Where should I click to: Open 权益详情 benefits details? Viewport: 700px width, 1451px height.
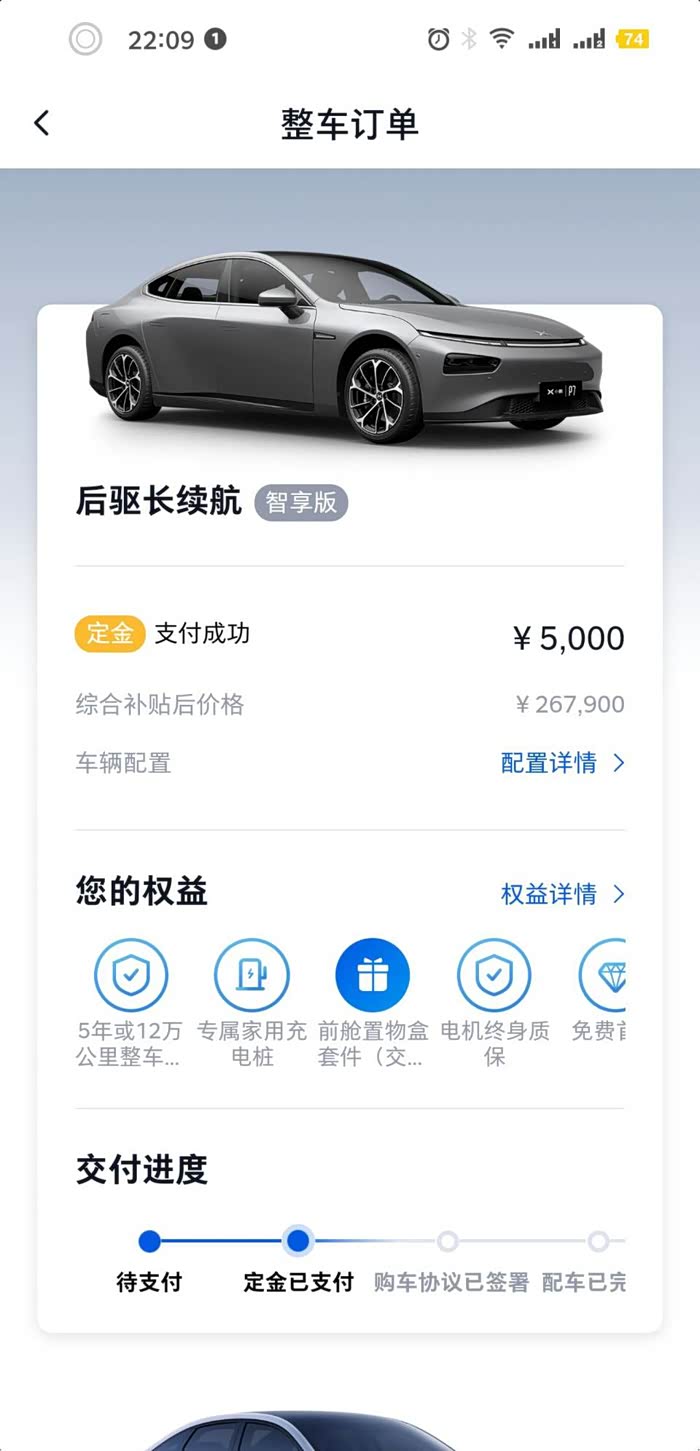point(562,893)
